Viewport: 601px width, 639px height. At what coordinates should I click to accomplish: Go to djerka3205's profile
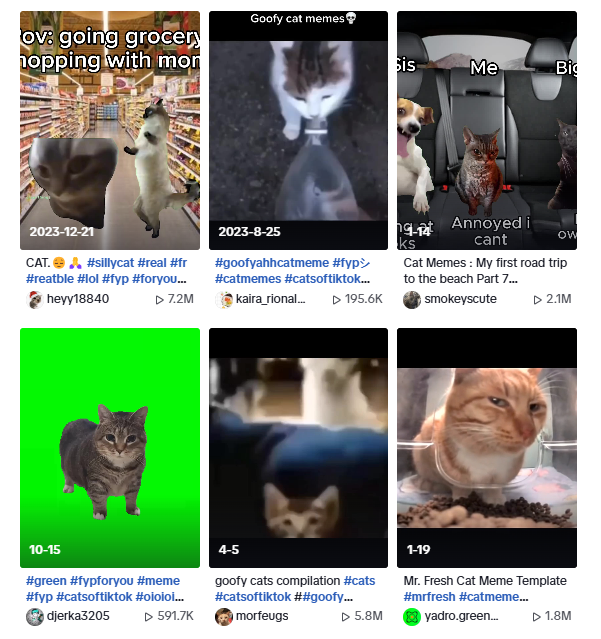tap(78, 616)
